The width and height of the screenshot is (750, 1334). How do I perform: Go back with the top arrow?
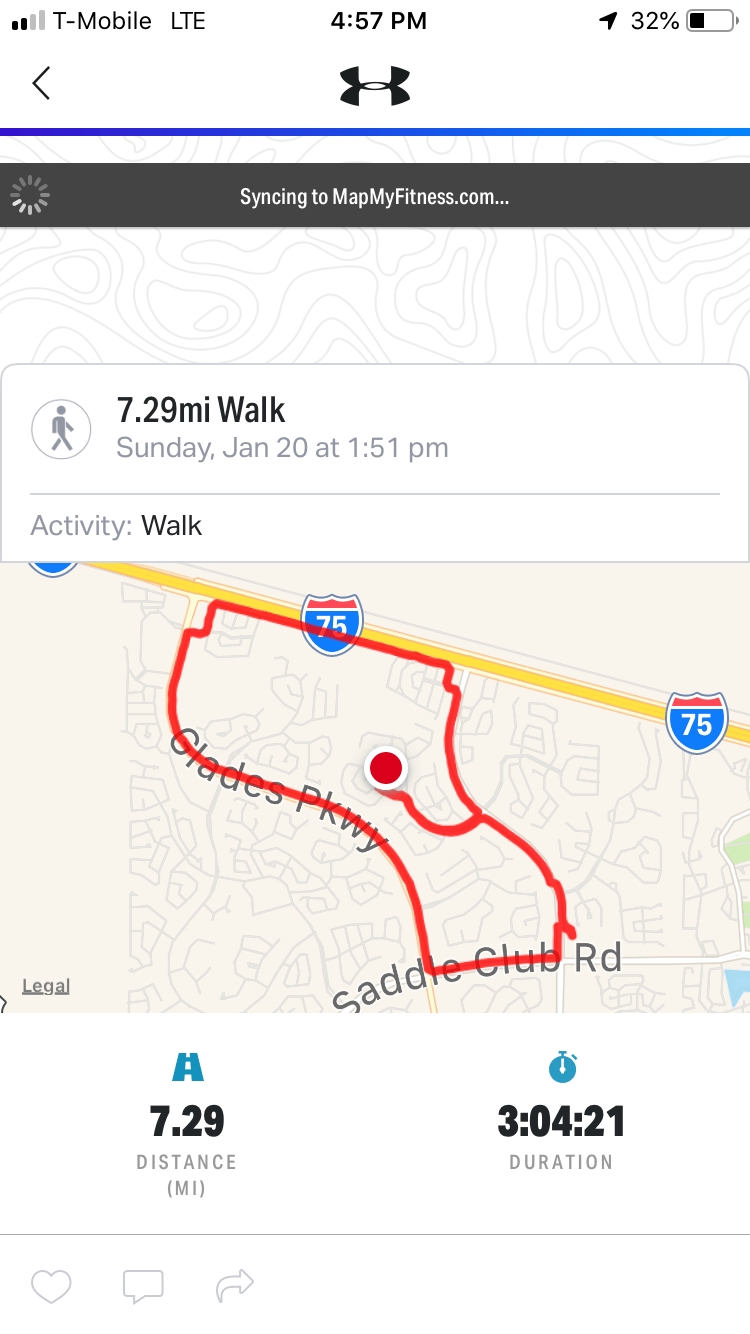click(41, 84)
